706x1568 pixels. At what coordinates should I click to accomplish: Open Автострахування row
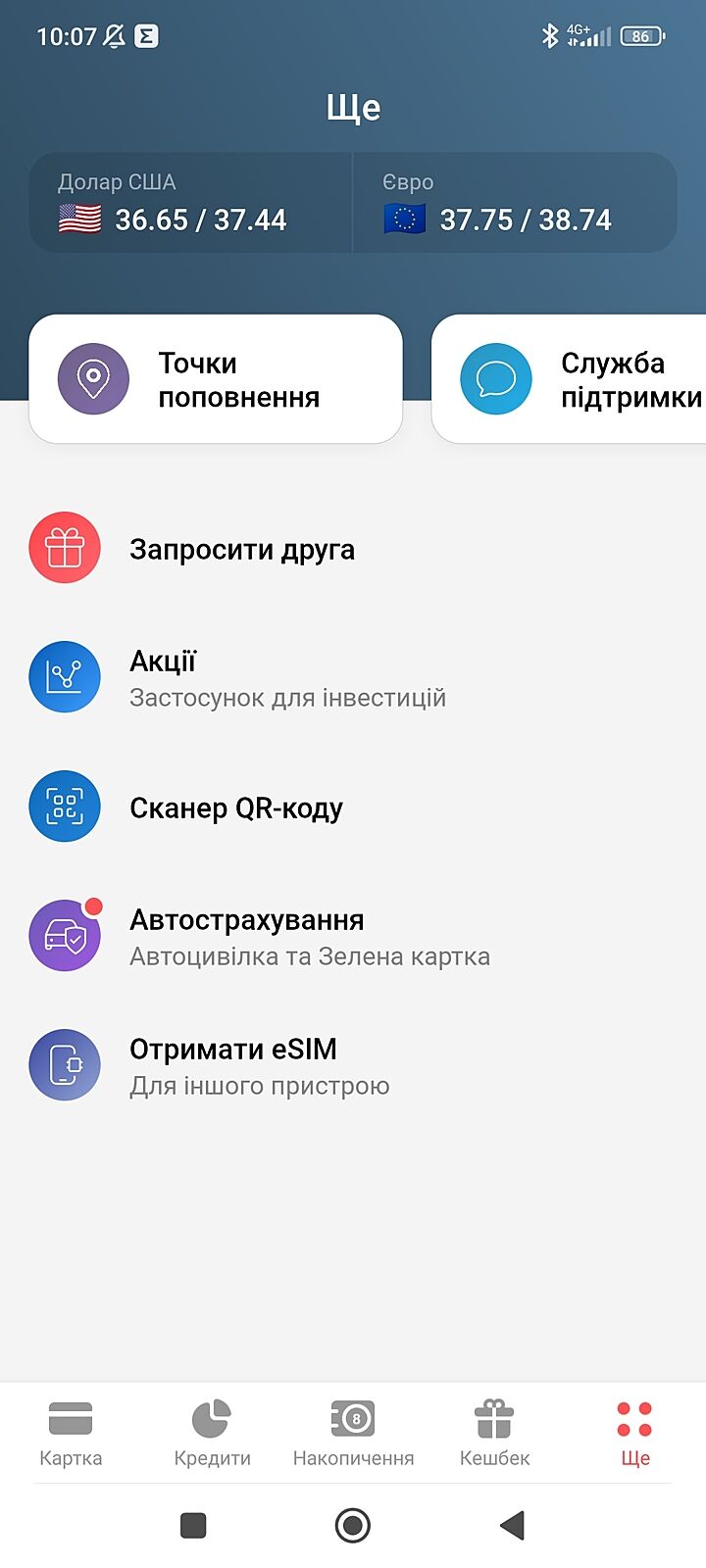pyautogui.click(x=308, y=937)
